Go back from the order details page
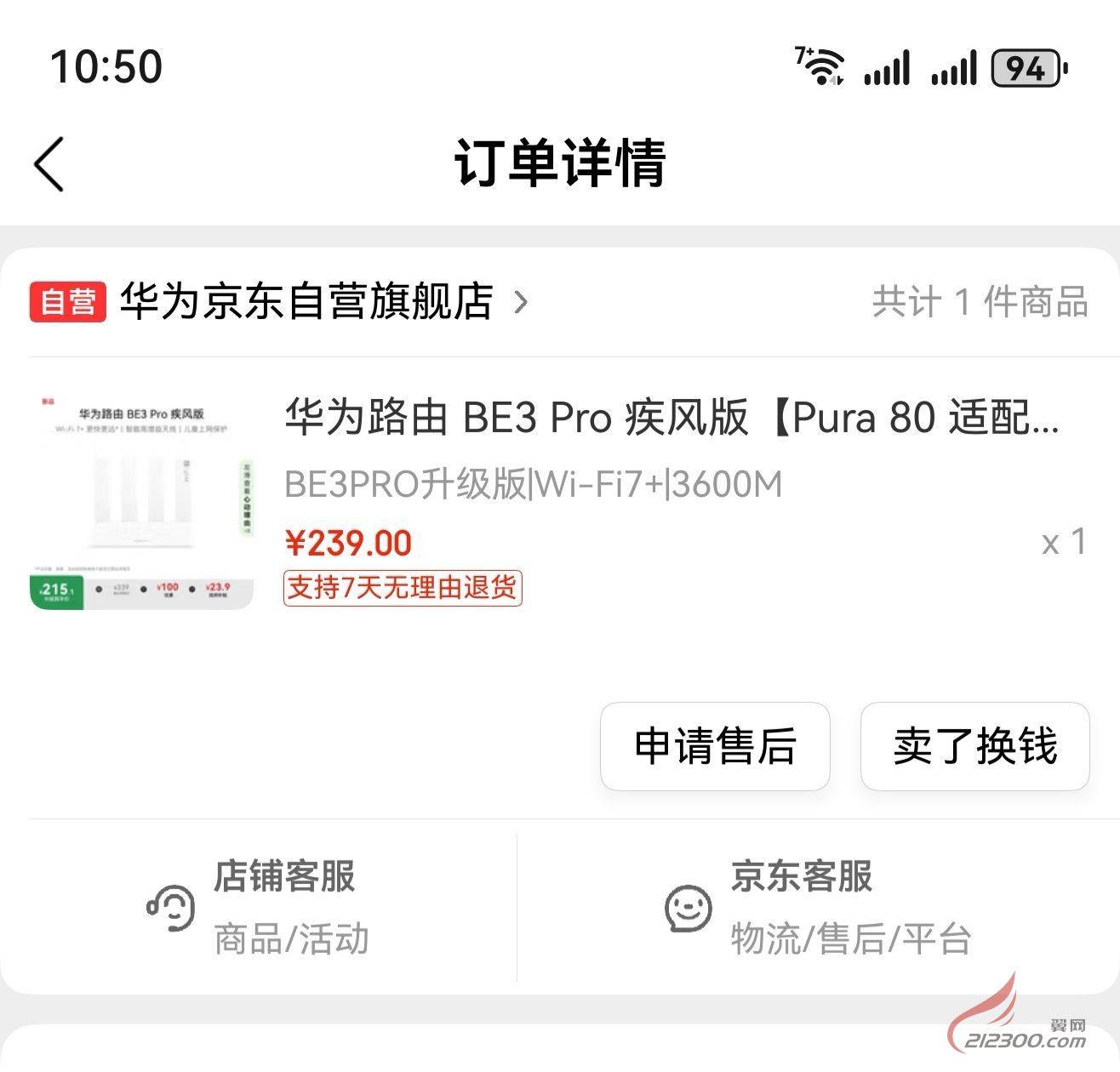 coord(49,164)
